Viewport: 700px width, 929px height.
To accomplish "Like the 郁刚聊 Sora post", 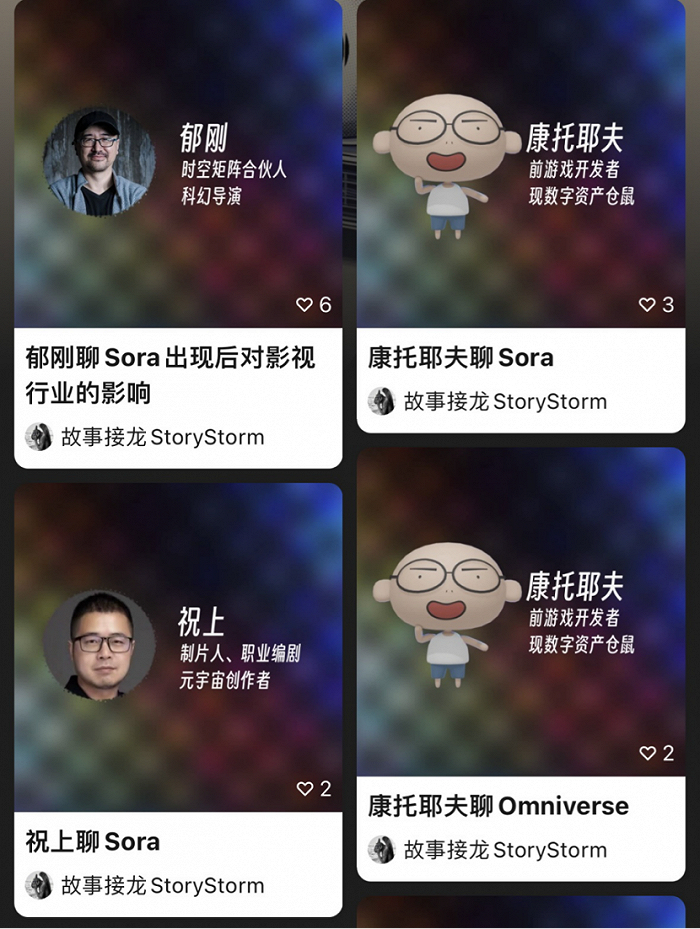I will point(305,305).
